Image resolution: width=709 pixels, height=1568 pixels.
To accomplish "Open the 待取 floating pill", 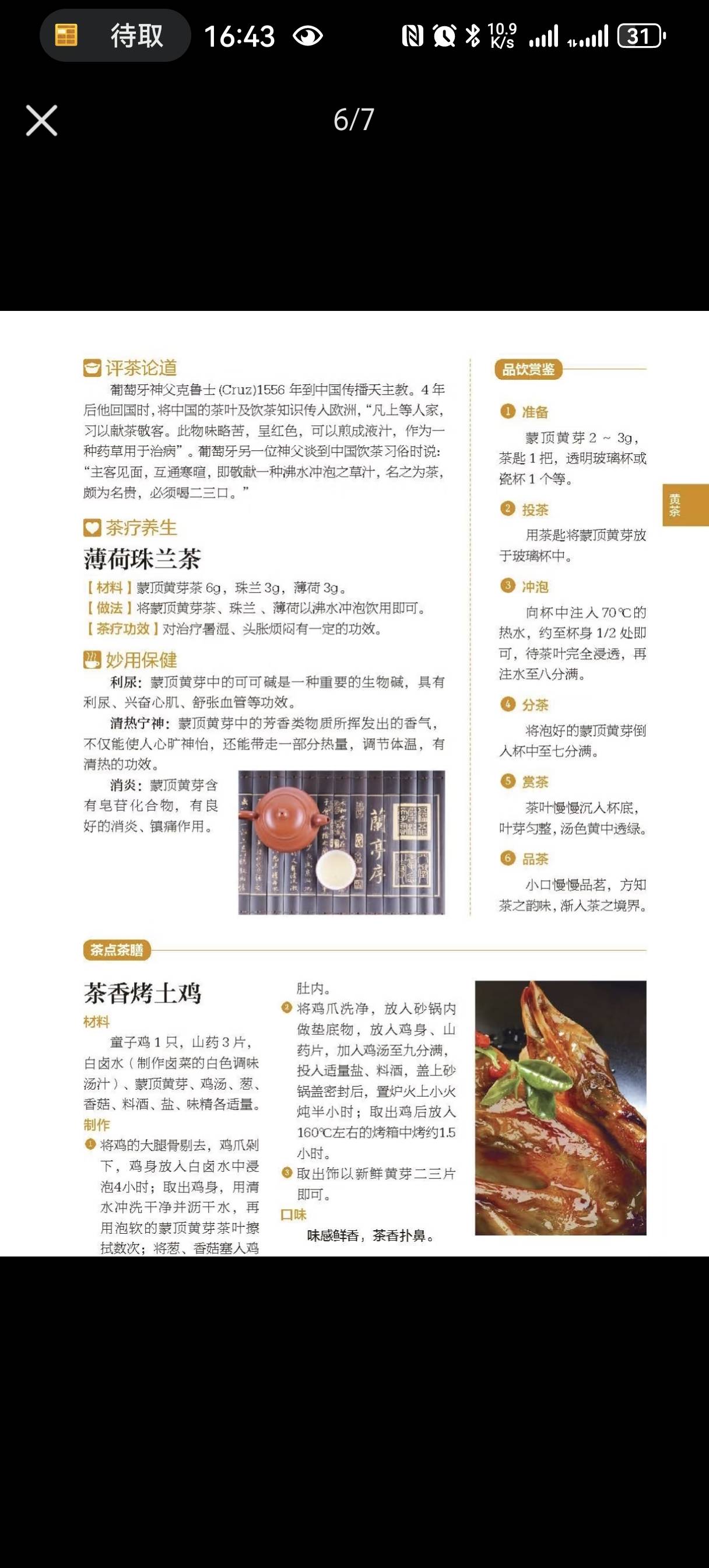I will pyautogui.click(x=115, y=36).
